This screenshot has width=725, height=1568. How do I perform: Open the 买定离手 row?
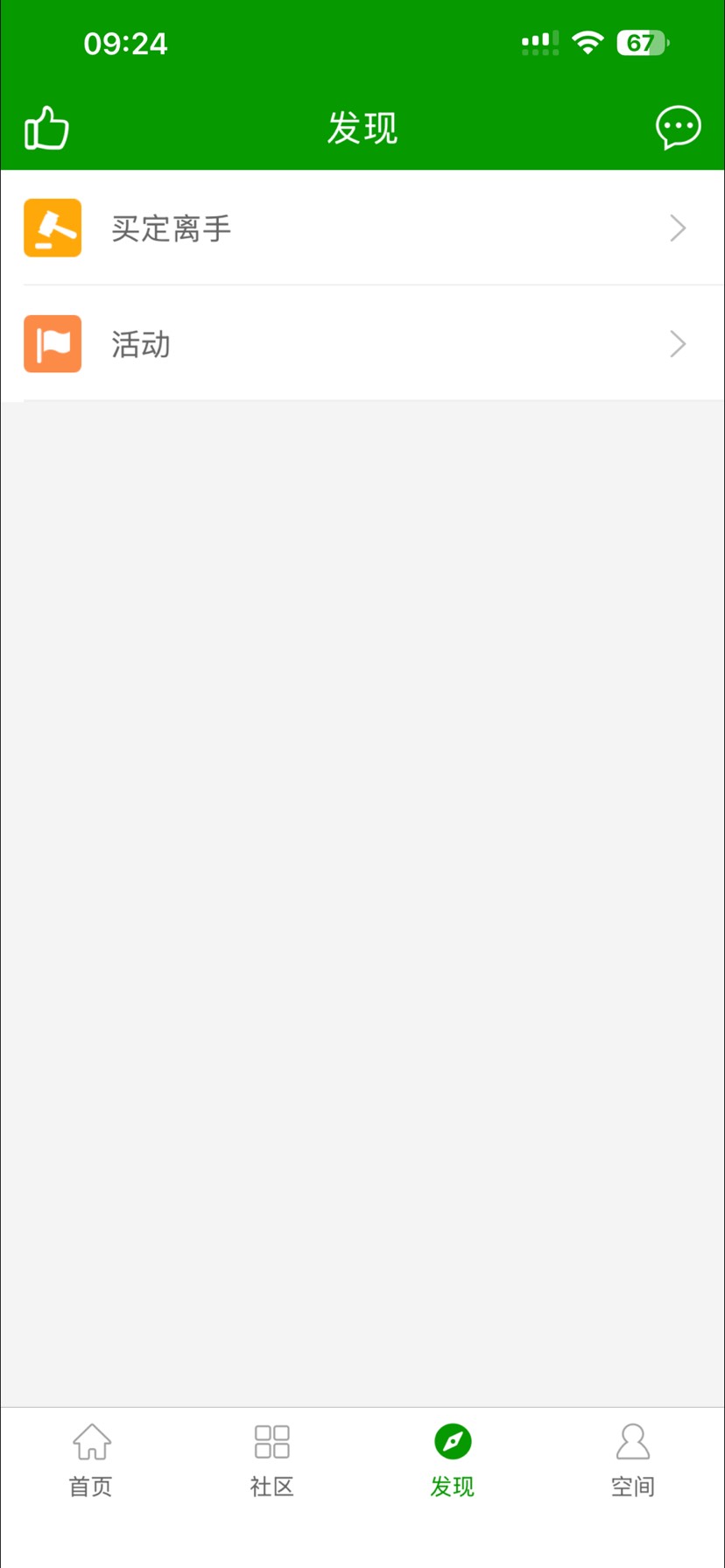coord(362,228)
